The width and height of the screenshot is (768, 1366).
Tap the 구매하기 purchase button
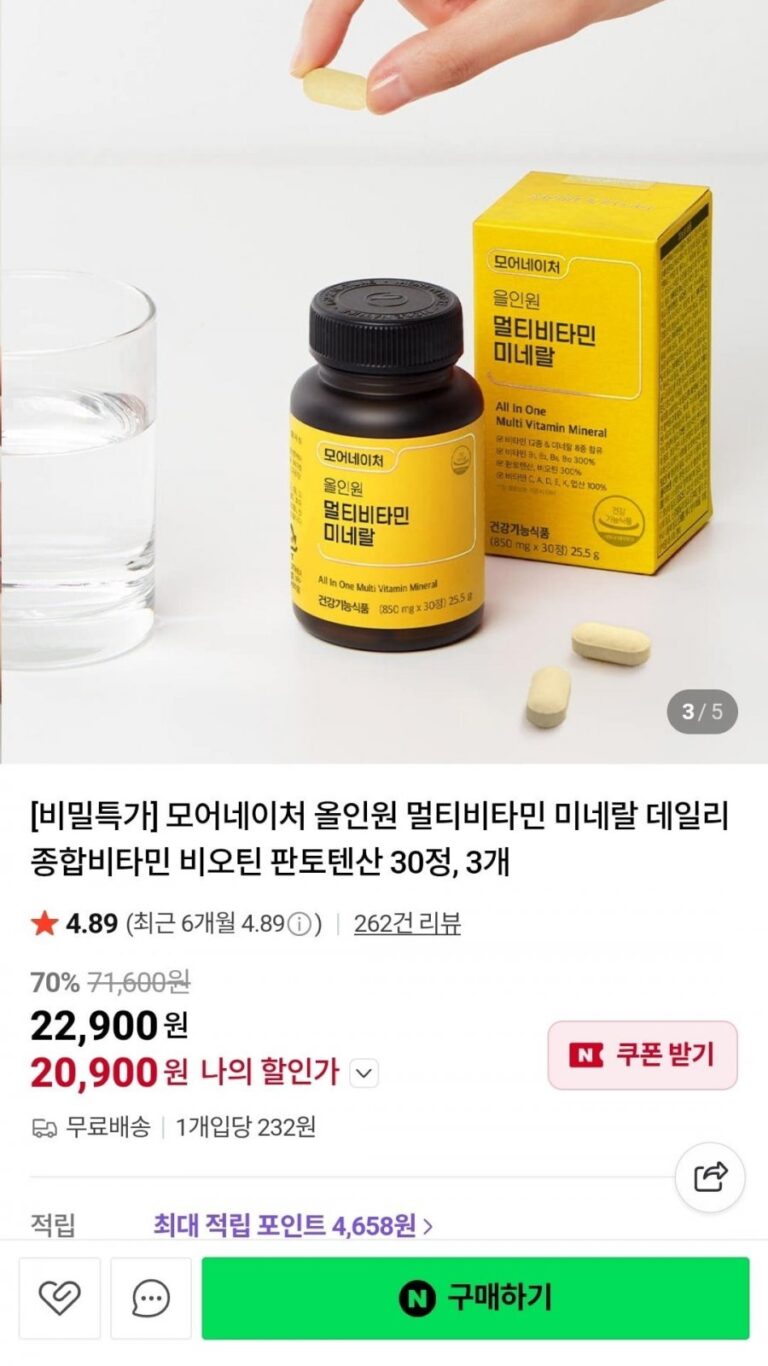coord(475,1298)
